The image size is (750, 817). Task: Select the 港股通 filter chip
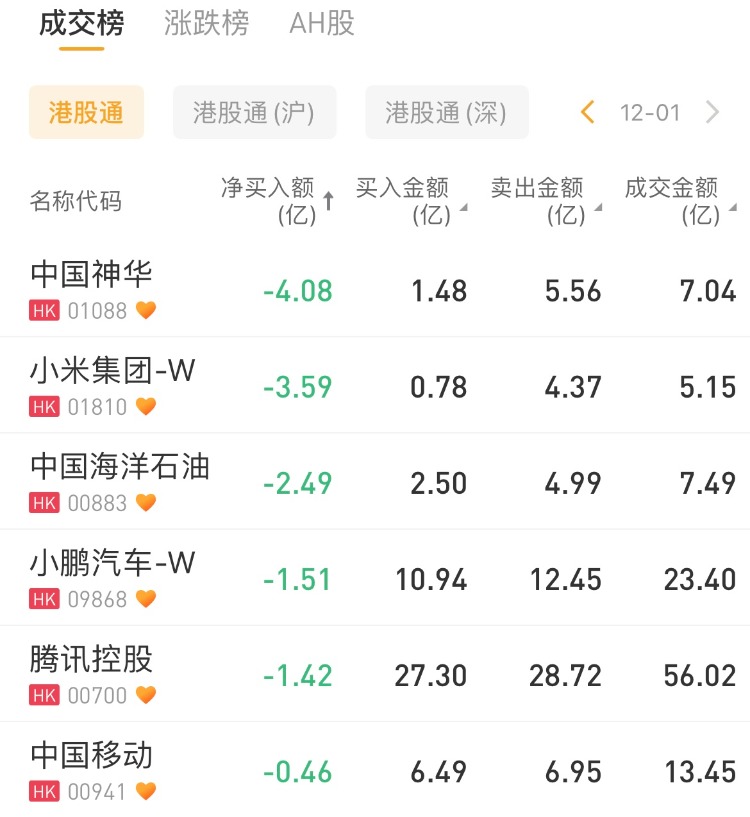pyautogui.click(x=86, y=112)
